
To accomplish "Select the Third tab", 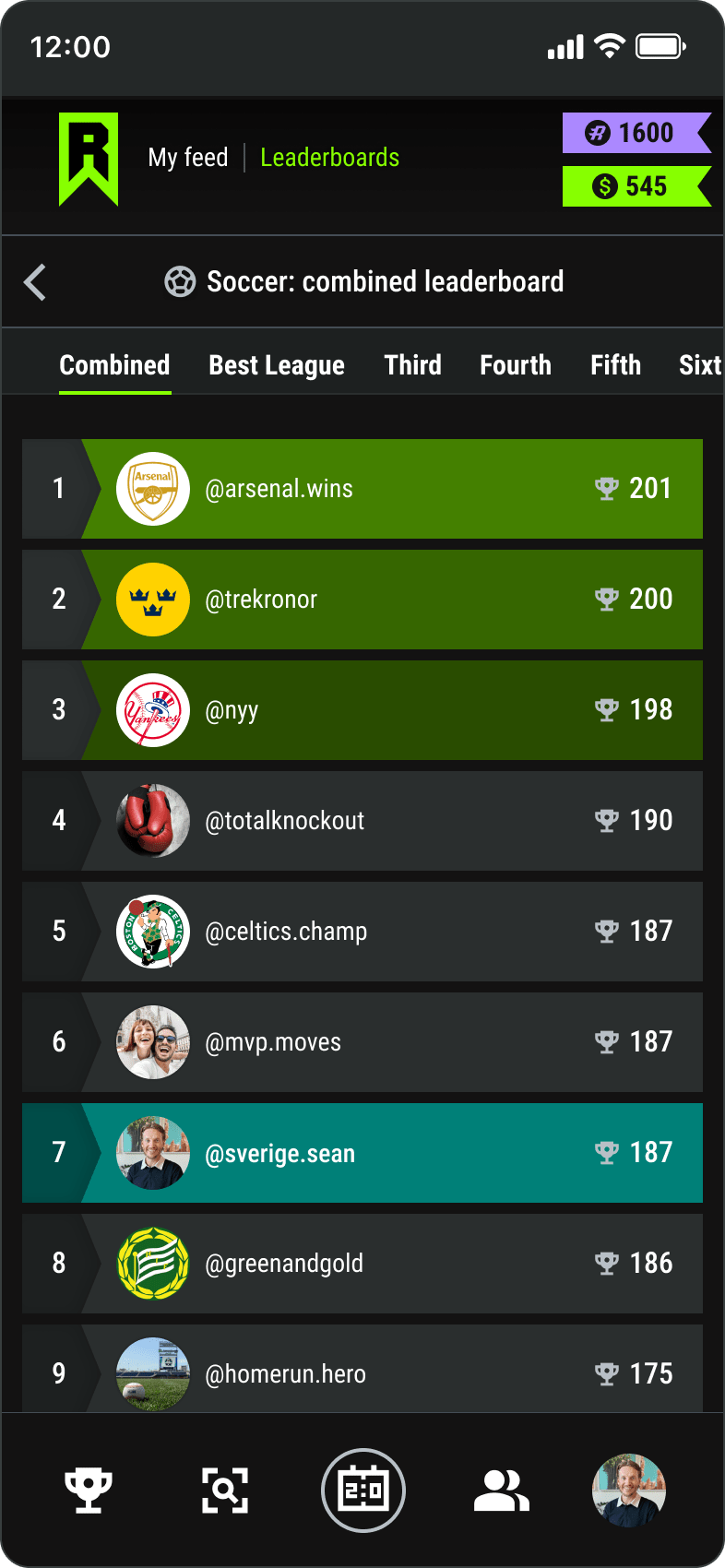I will 412,365.
